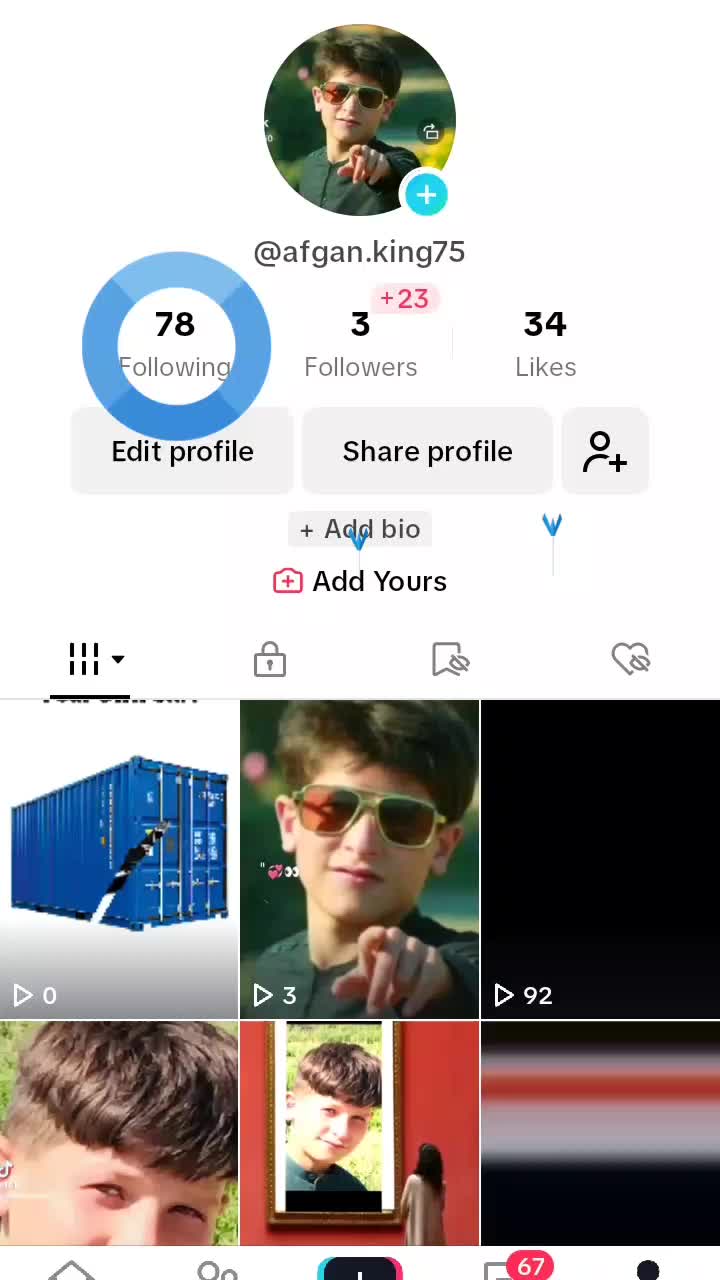Open the Following list
The height and width of the screenshot is (1280, 720).
tap(175, 345)
